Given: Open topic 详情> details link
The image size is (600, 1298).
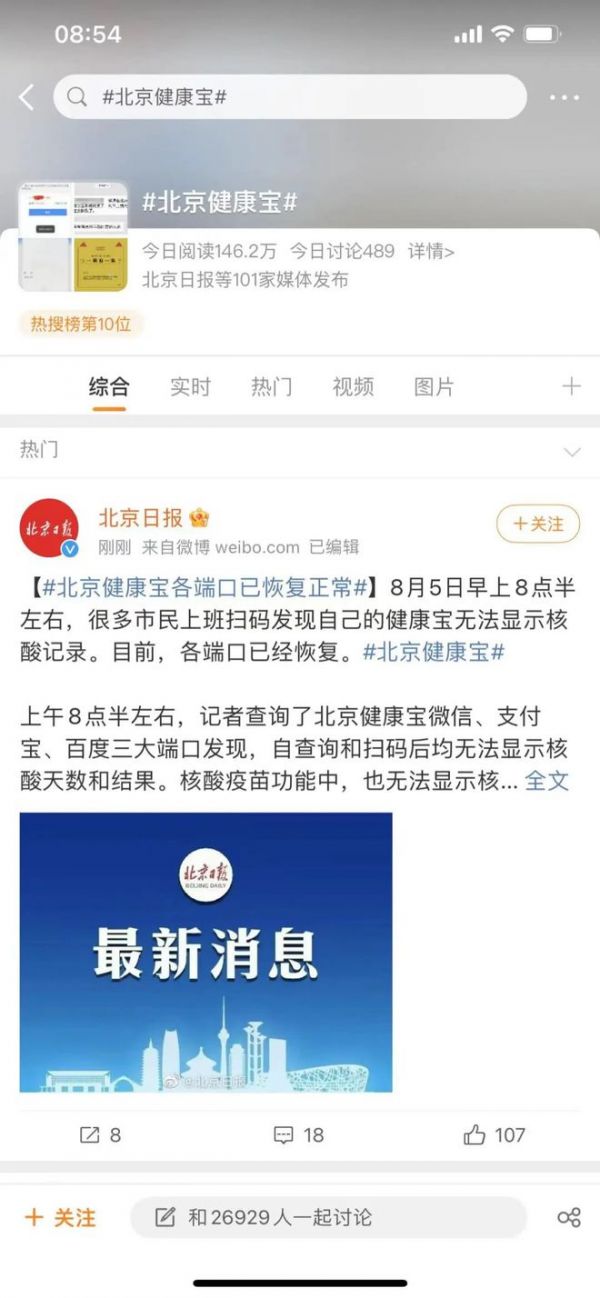Looking at the screenshot, I should point(432,251).
